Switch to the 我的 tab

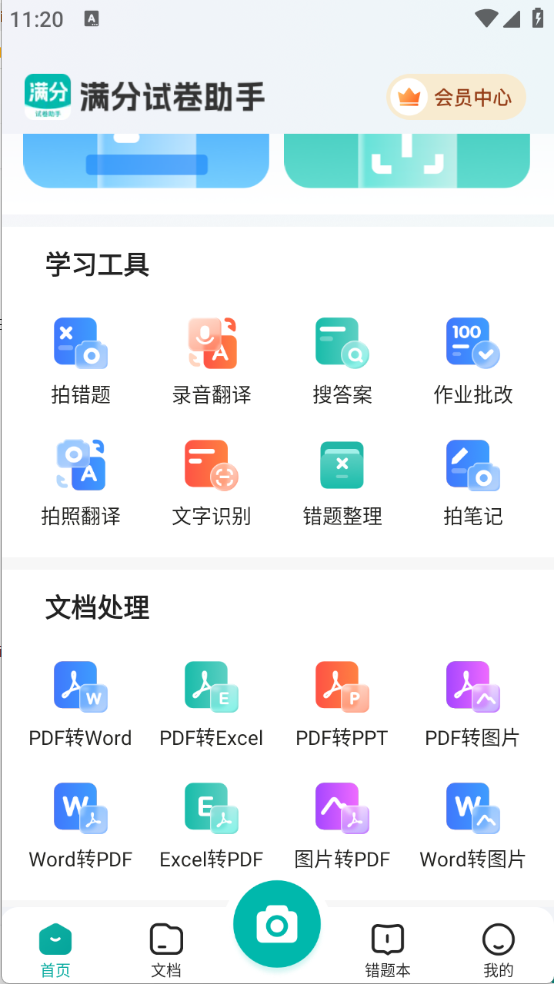[498, 950]
